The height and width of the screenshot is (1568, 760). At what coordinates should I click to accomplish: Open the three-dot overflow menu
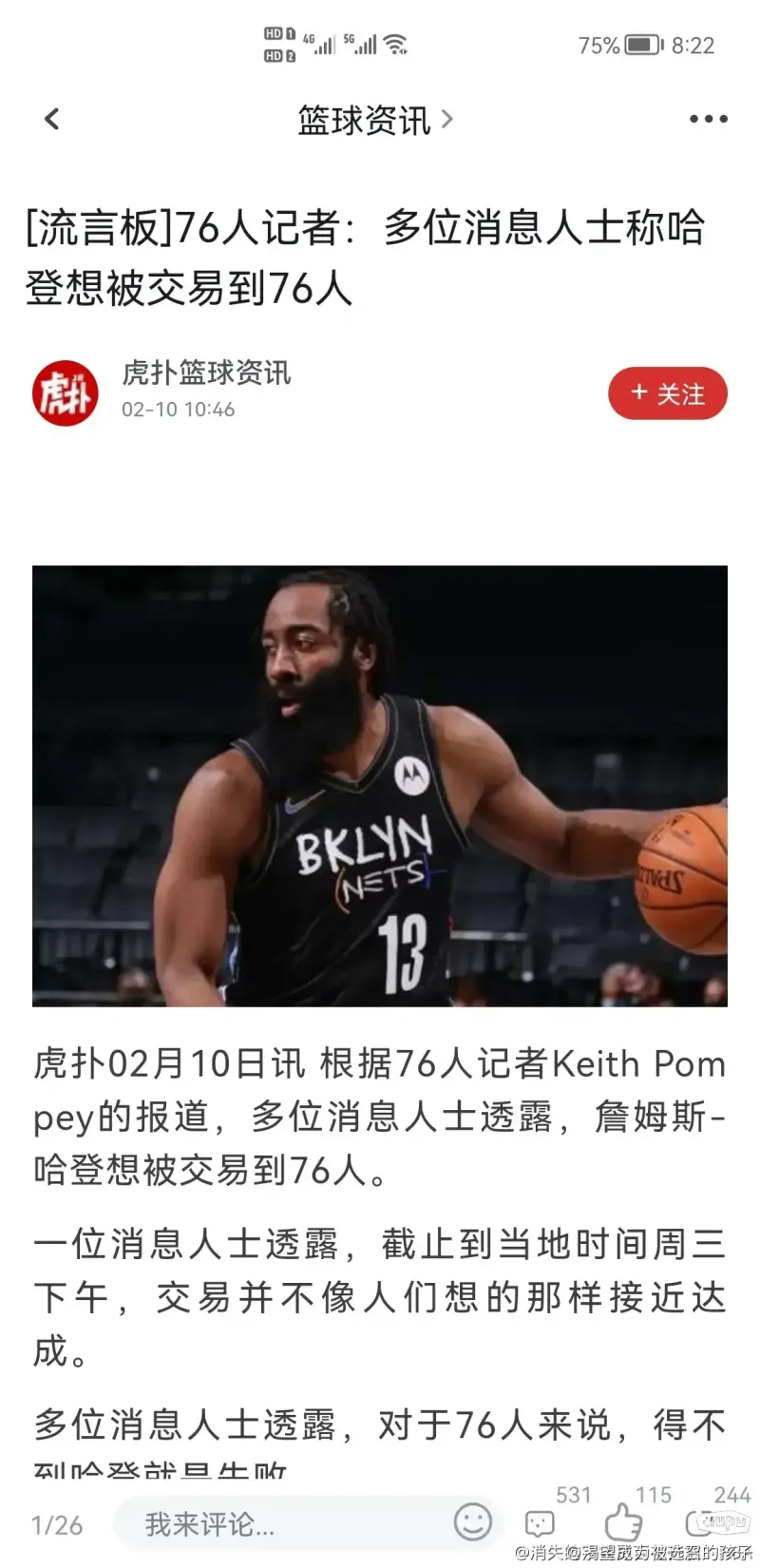point(708,119)
